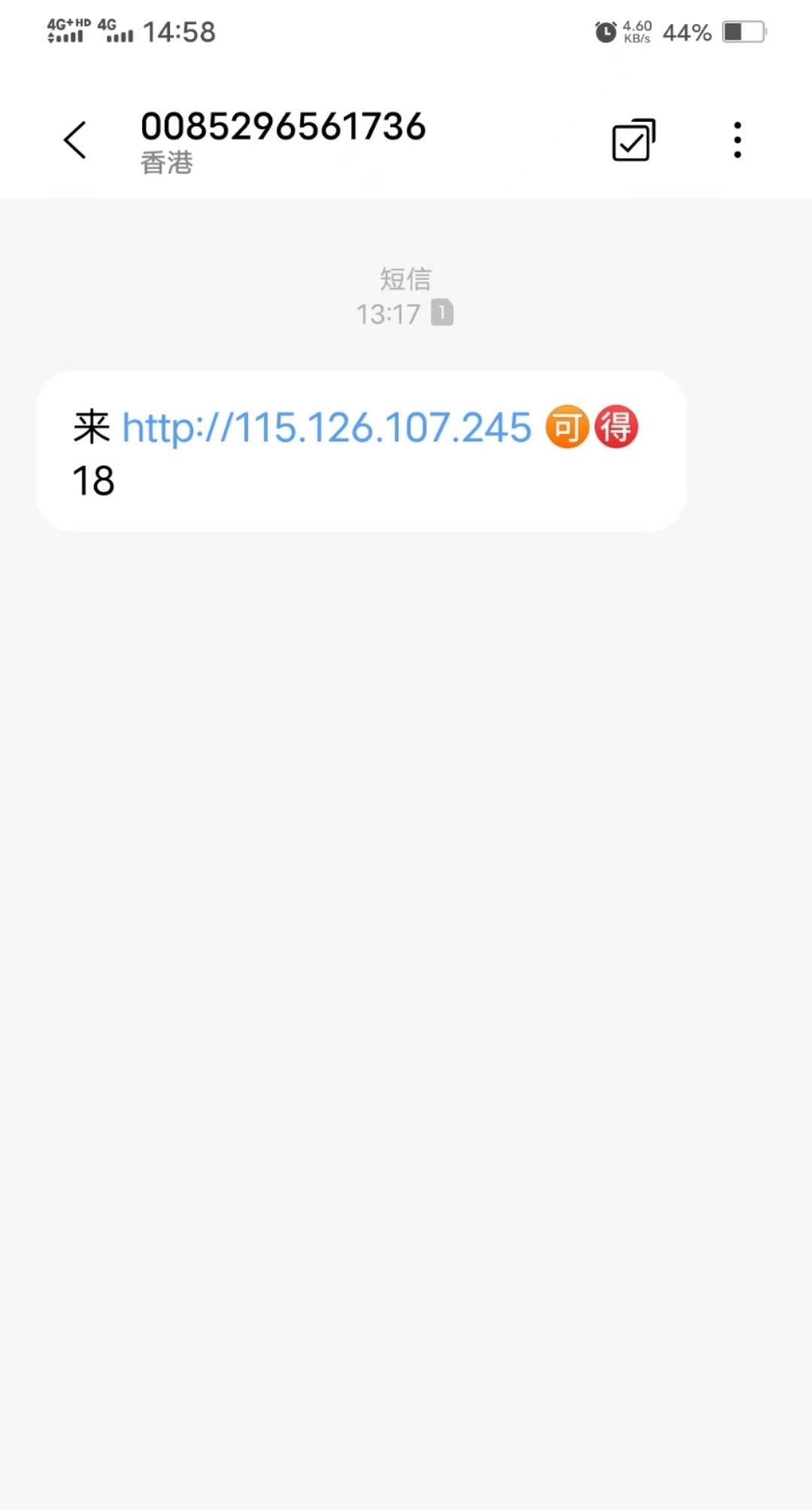Image resolution: width=812 pixels, height=1510 pixels.
Task: Open the three-dot overflow menu
Action: click(737, 140)
